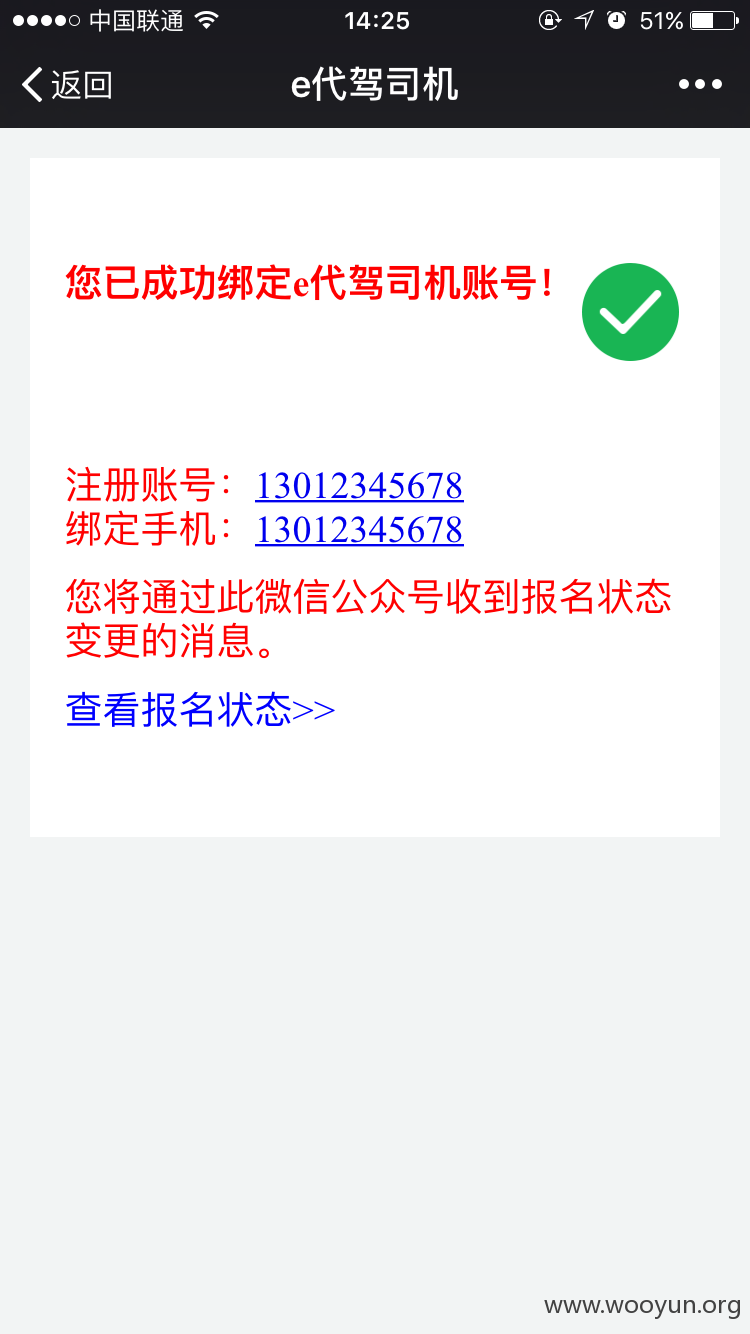The height and width of the screenshot is (1334, 750).
Task: Go back using the 返回 button
Action: click(x=67, y=85)
